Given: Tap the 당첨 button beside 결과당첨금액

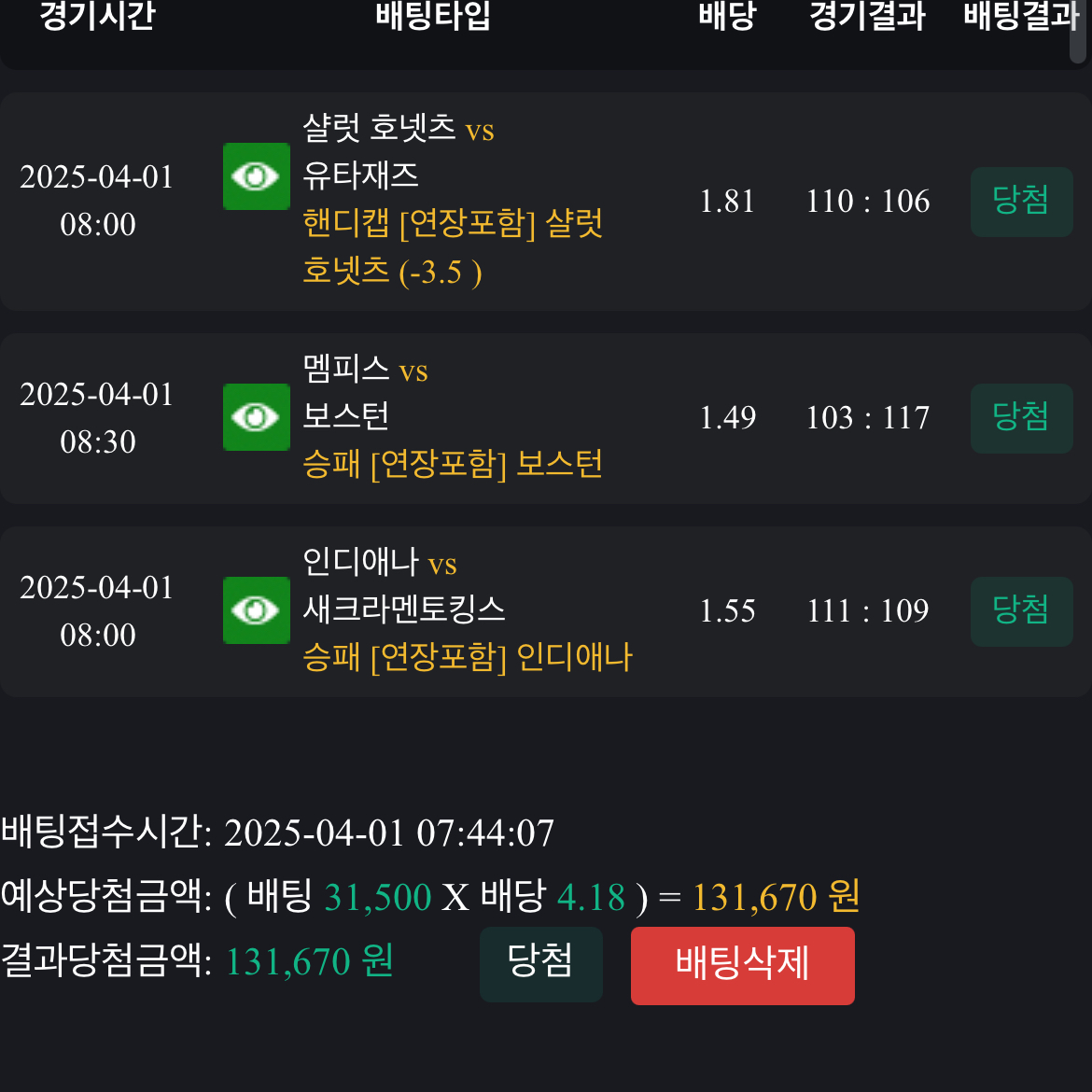Looking at the screenshot, I should point(540,964).
